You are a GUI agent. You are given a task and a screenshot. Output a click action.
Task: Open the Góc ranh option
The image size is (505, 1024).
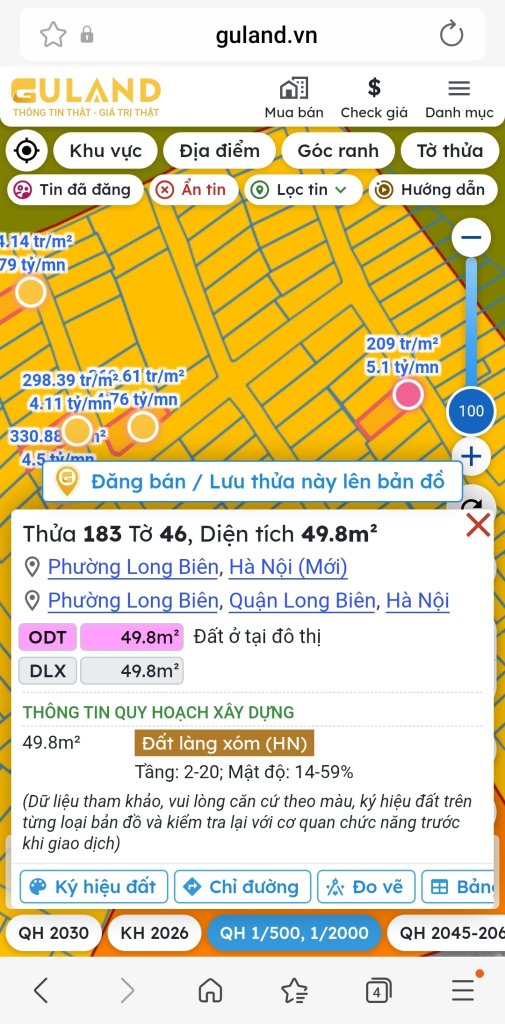[338, 151]
